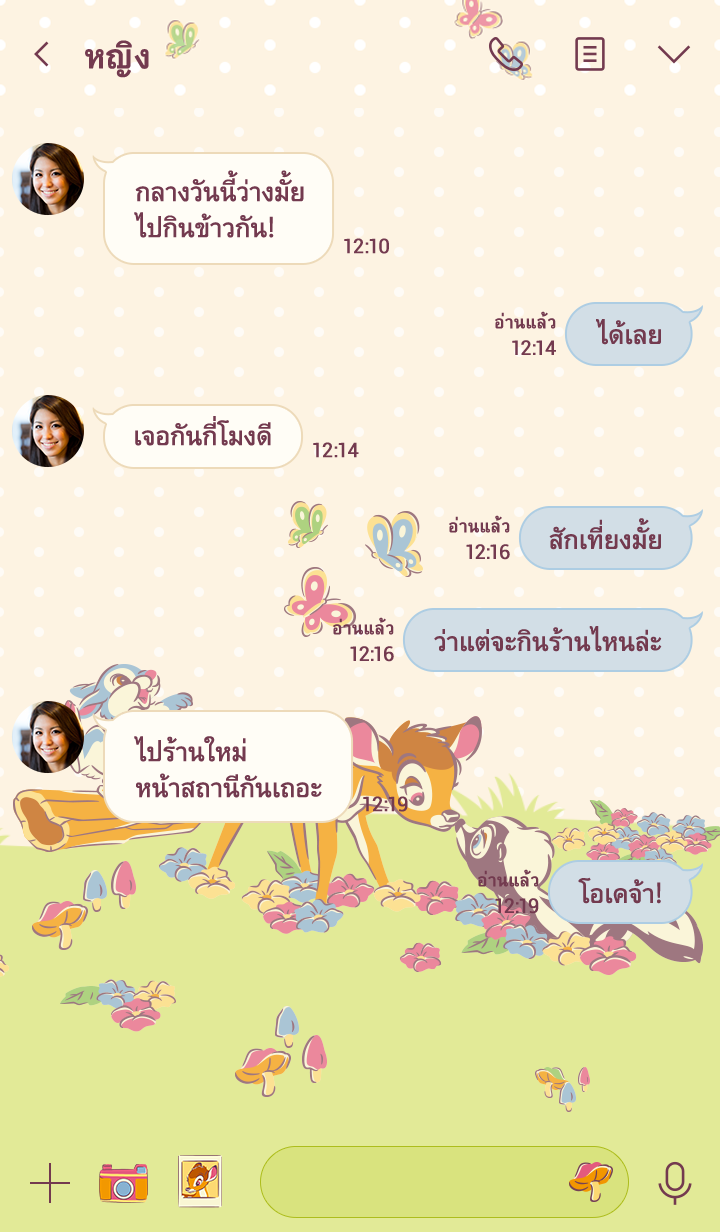
Task: Open the plus attachment menu
Action: pos(49,1183)
